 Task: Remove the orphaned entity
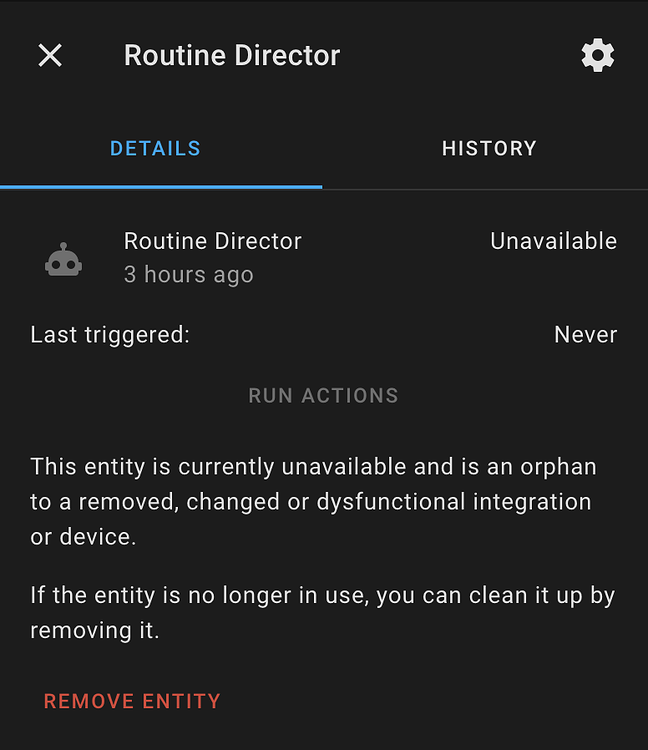pos(132,701)
